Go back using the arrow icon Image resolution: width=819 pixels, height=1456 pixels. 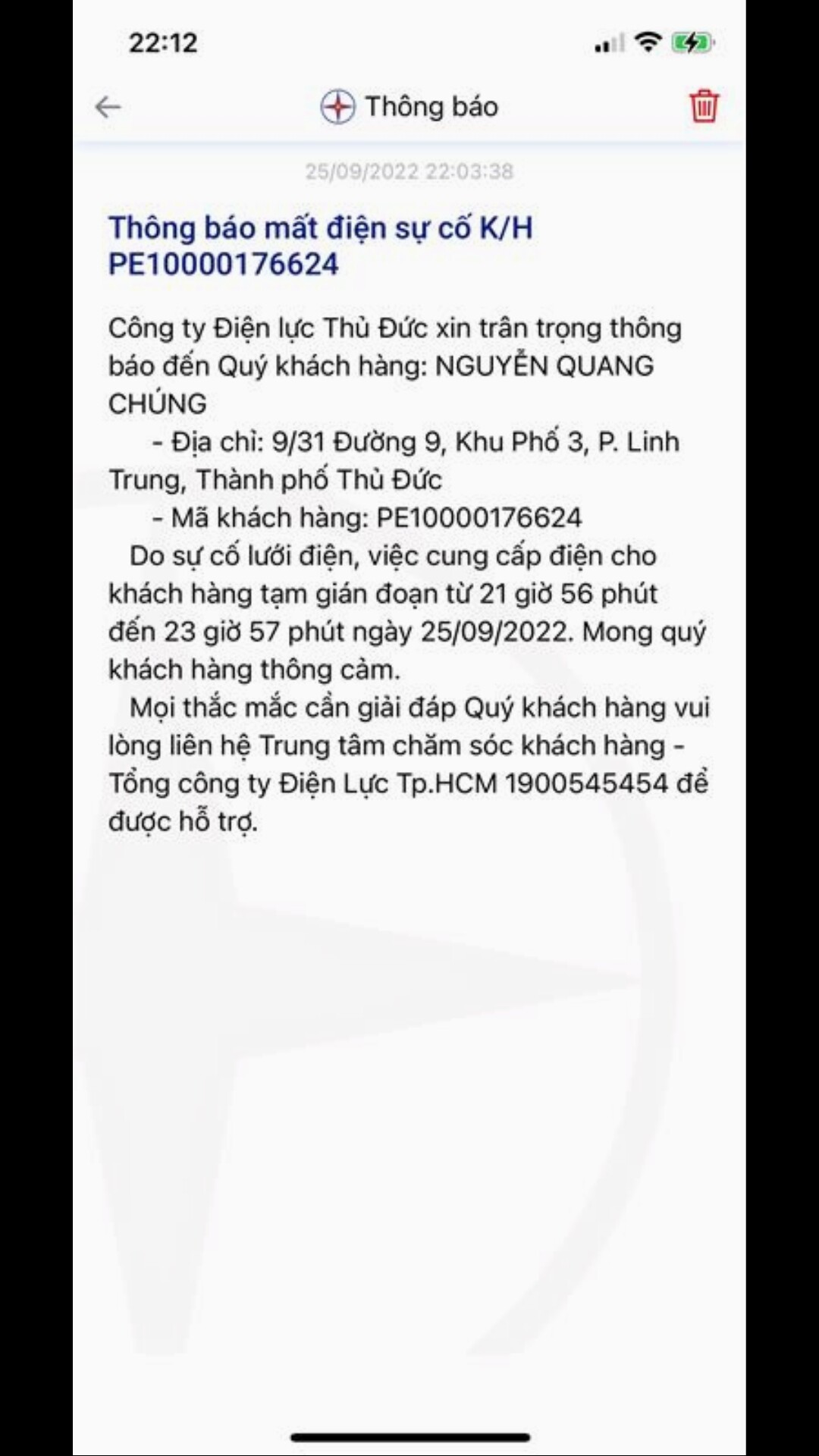(108, 107)
